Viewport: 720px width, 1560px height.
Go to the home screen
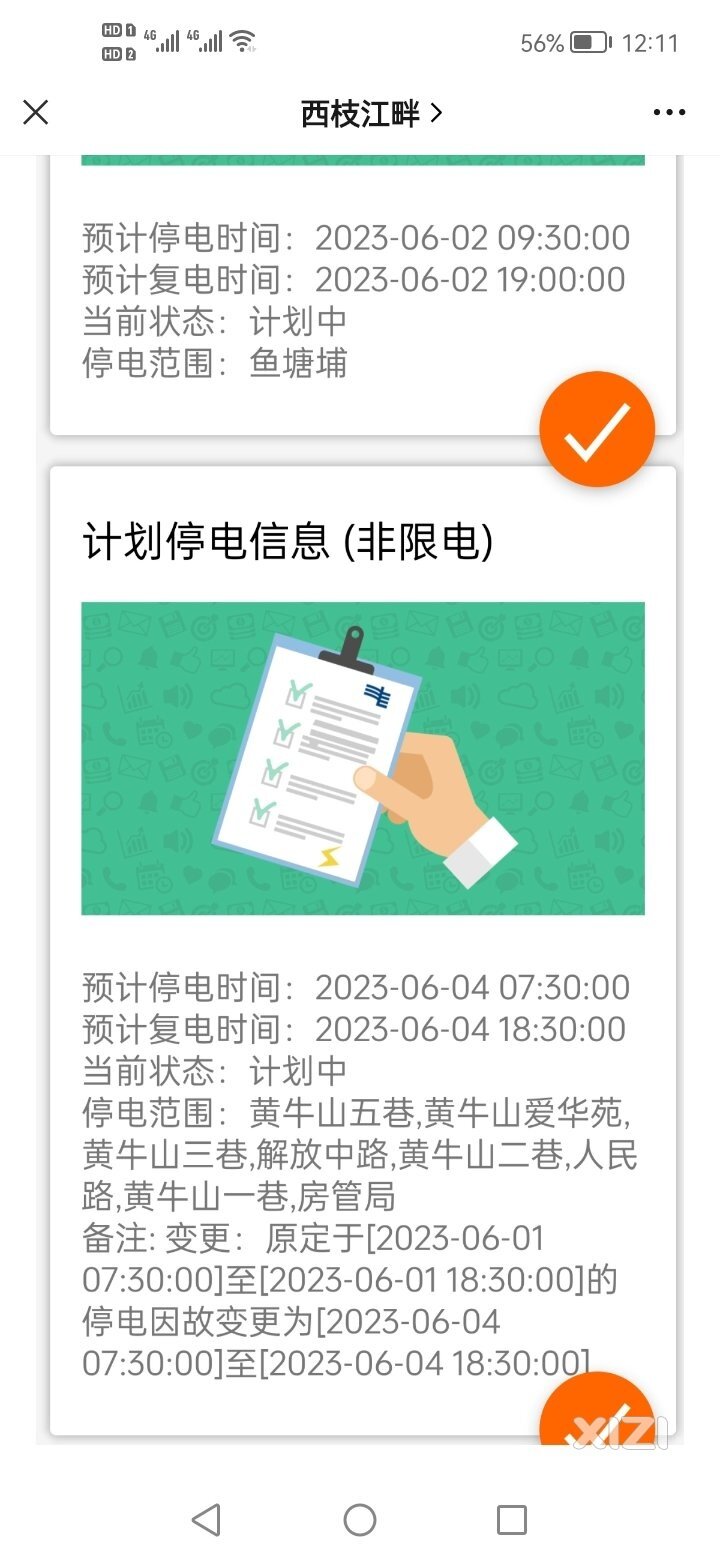(x=360, y=1520)
